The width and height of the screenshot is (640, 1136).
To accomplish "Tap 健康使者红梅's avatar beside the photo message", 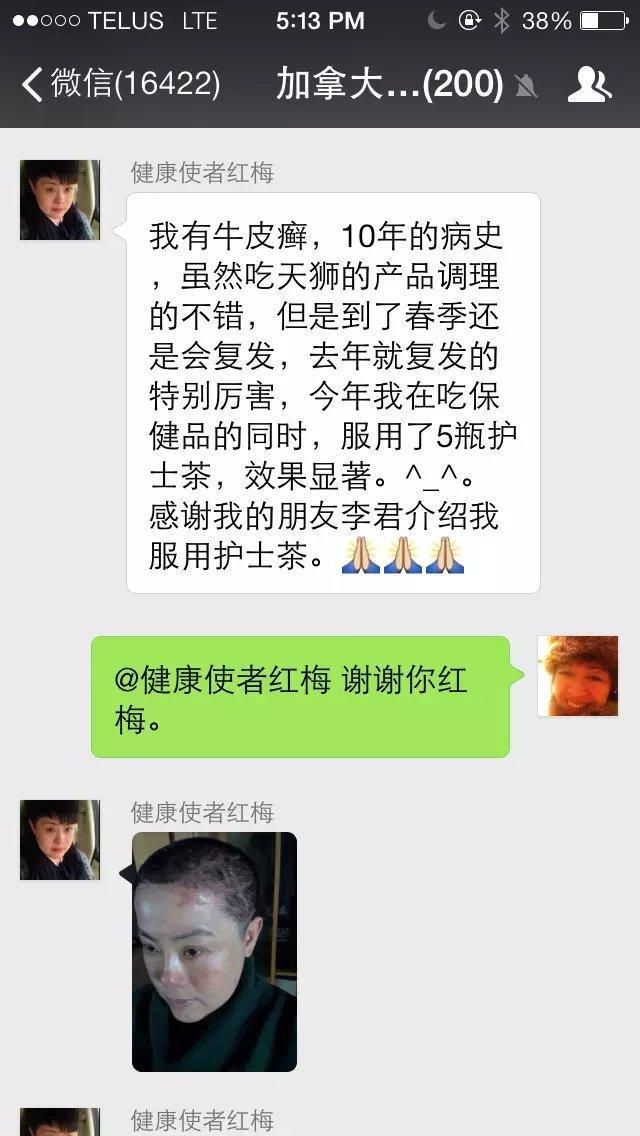I will point(60,840).
